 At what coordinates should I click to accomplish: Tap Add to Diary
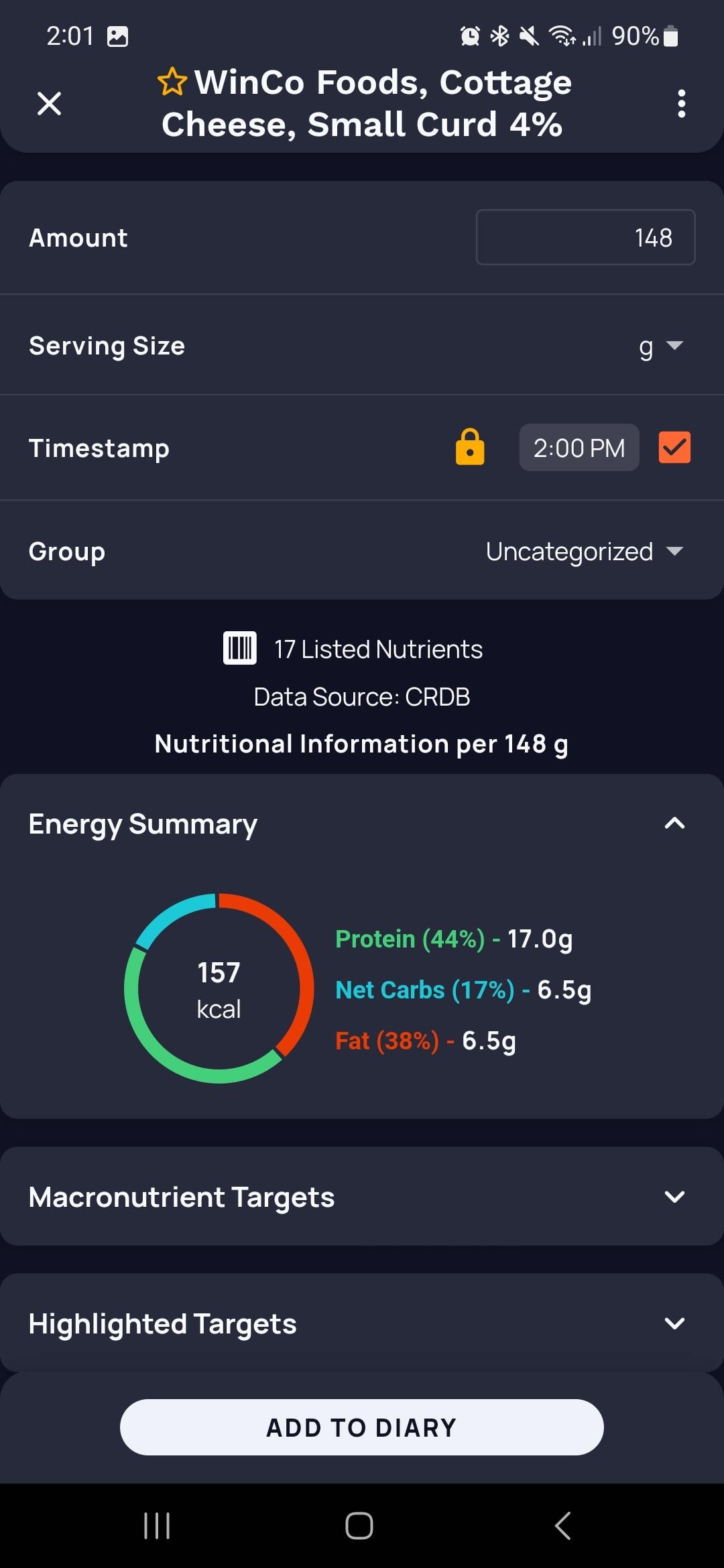pos(361,1427)
